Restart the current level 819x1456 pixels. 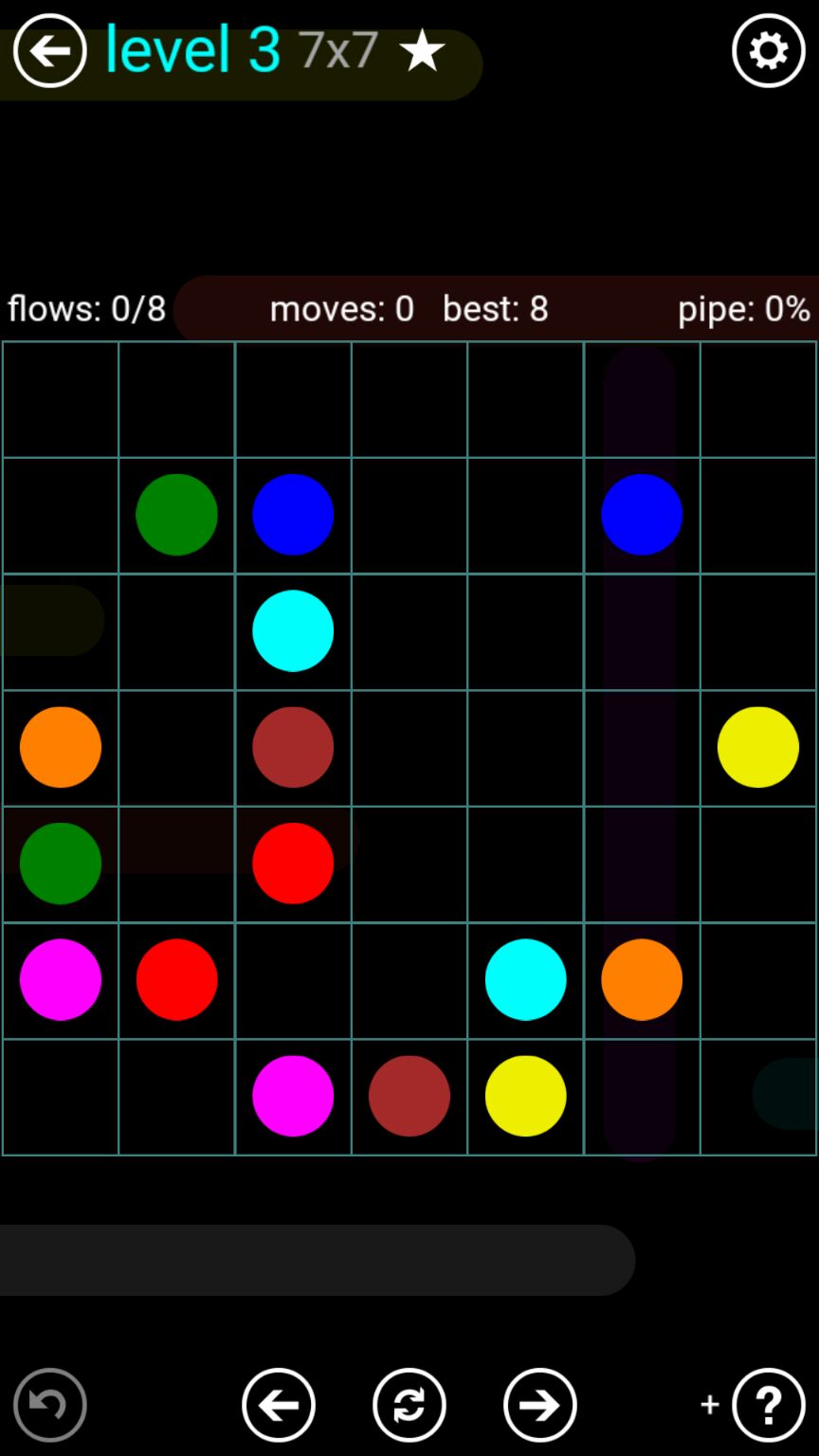[x=409, y=1405]
